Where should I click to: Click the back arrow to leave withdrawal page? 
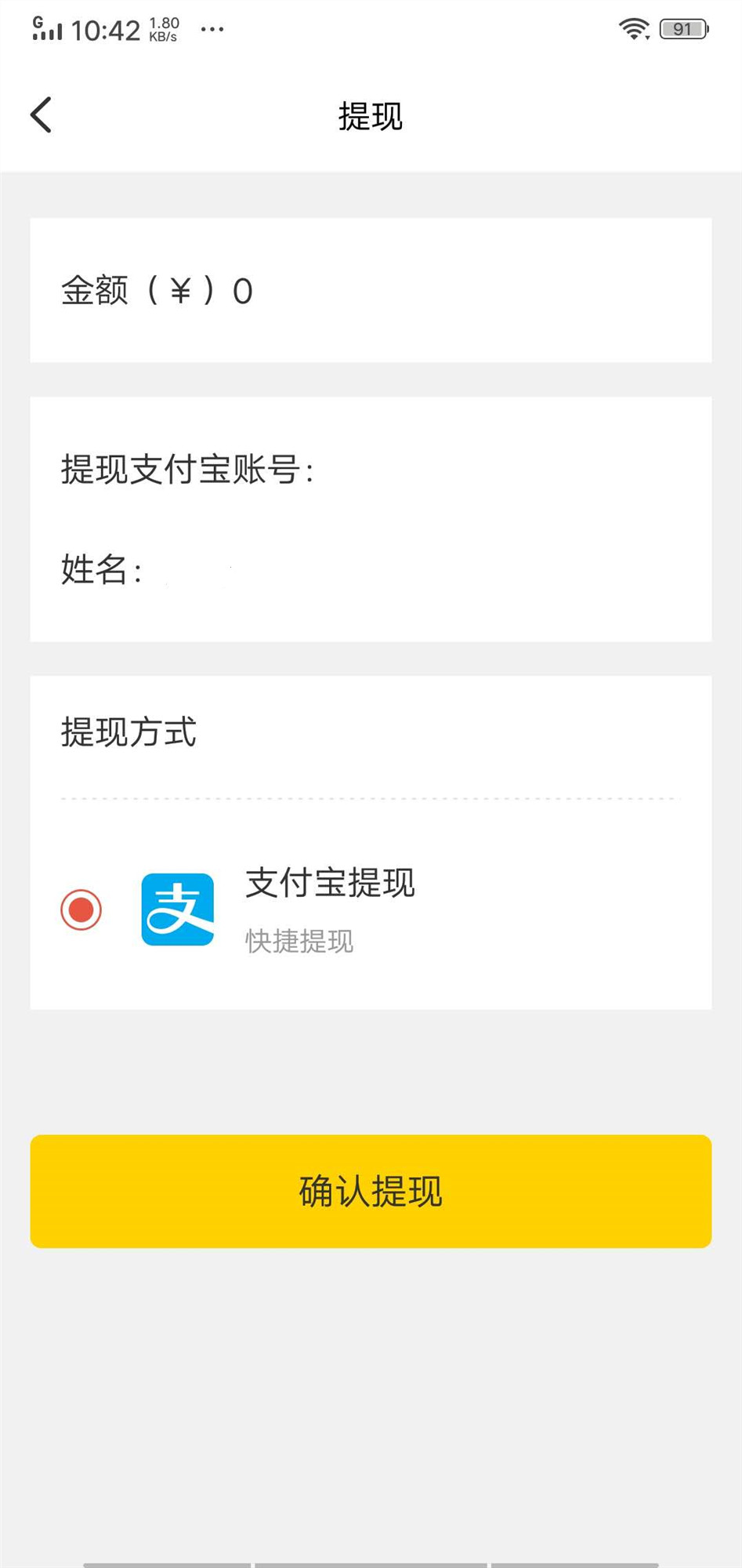click(x=42, y=114)
